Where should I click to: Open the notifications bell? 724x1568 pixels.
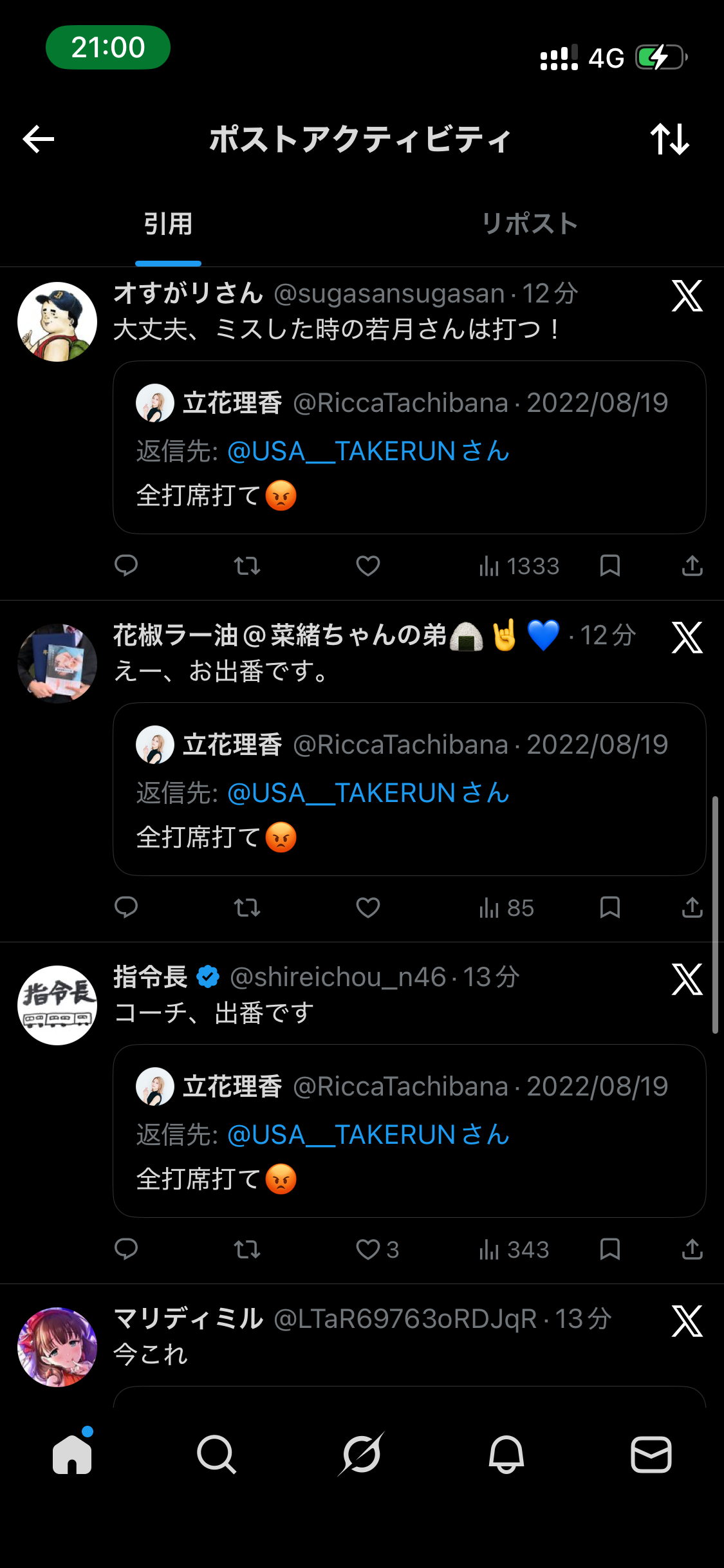506,1454
